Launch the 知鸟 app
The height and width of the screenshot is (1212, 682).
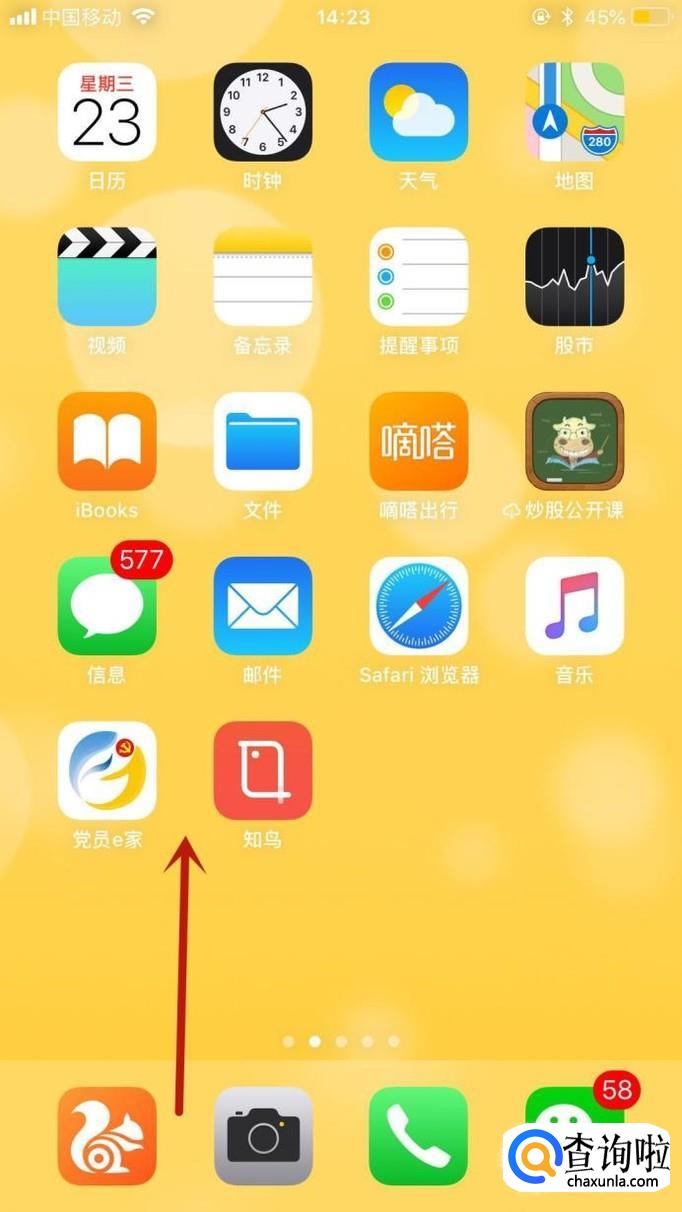263,770
